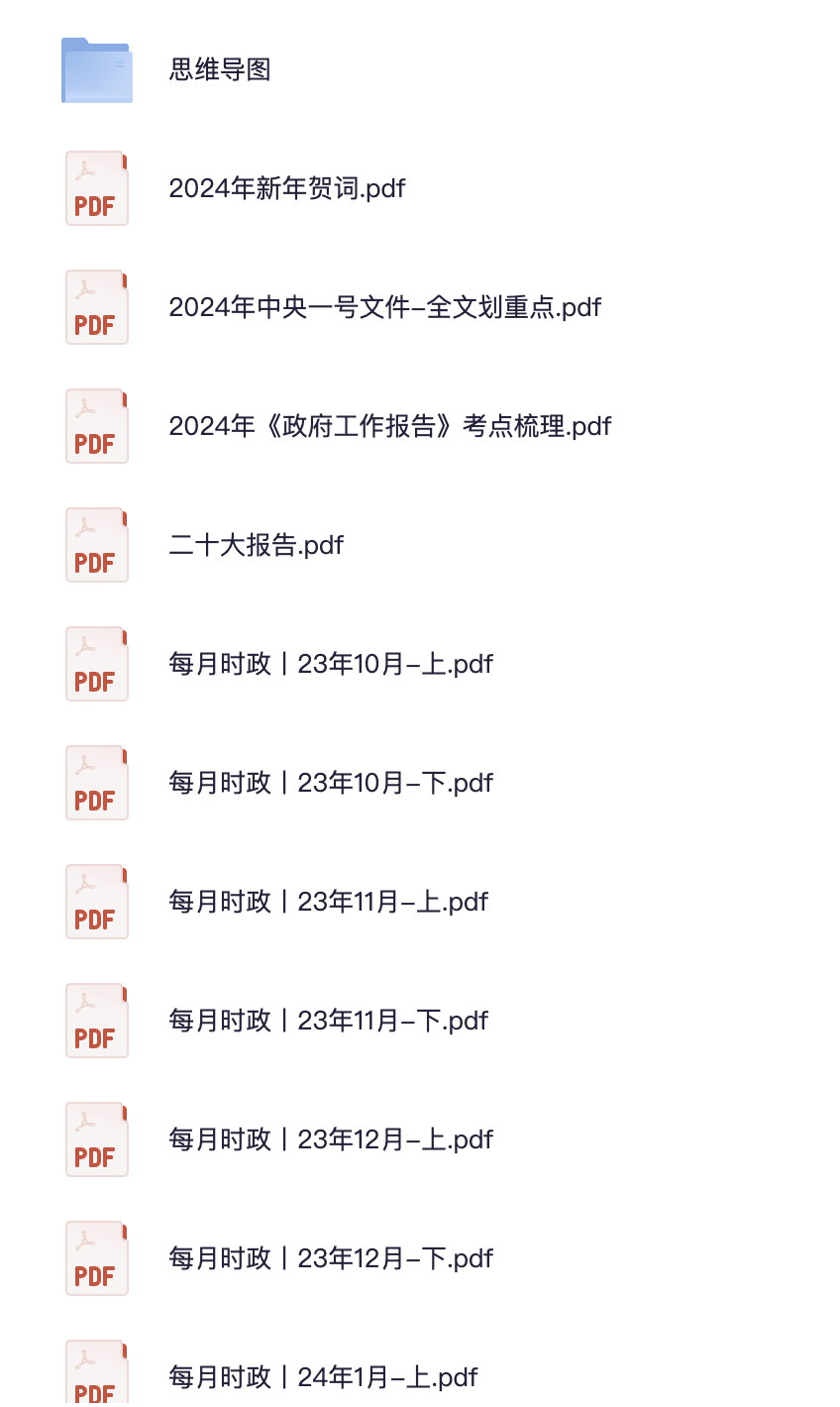Open the 2024年新年贺词.pdf file link

coord(286,188)
